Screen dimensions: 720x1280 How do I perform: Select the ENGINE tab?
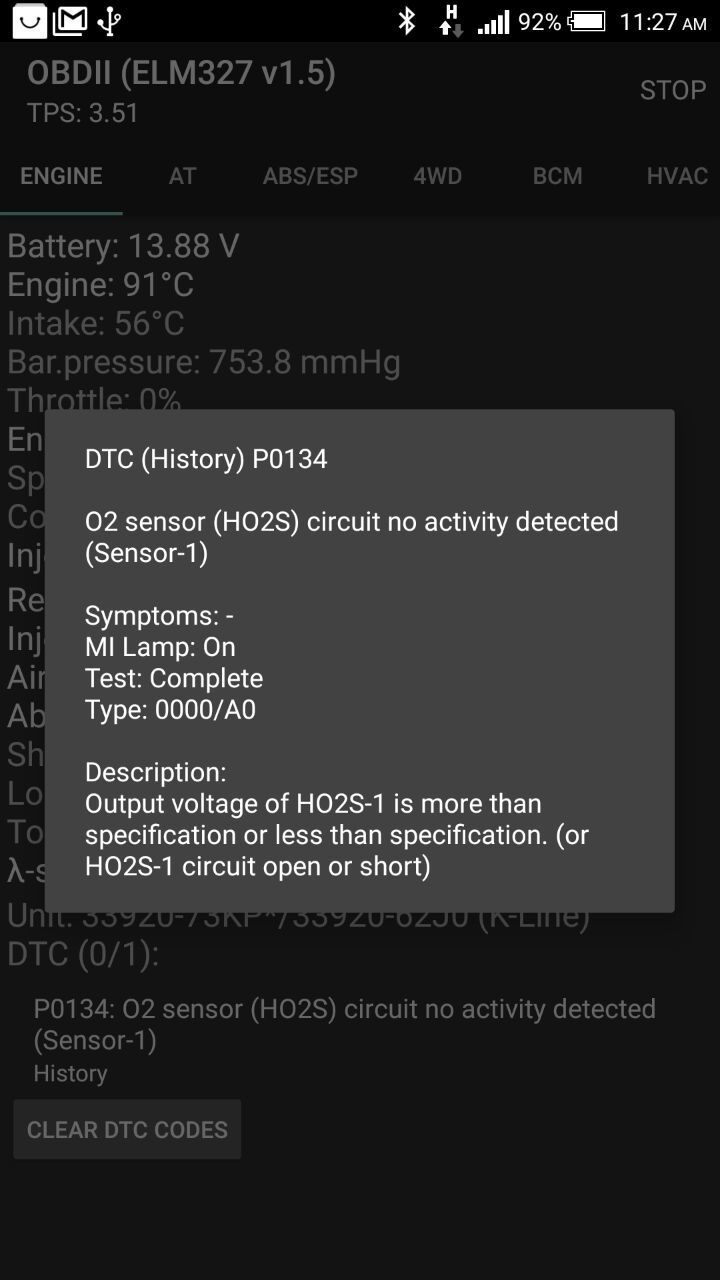pyautogui.click(x=61, y=176)
